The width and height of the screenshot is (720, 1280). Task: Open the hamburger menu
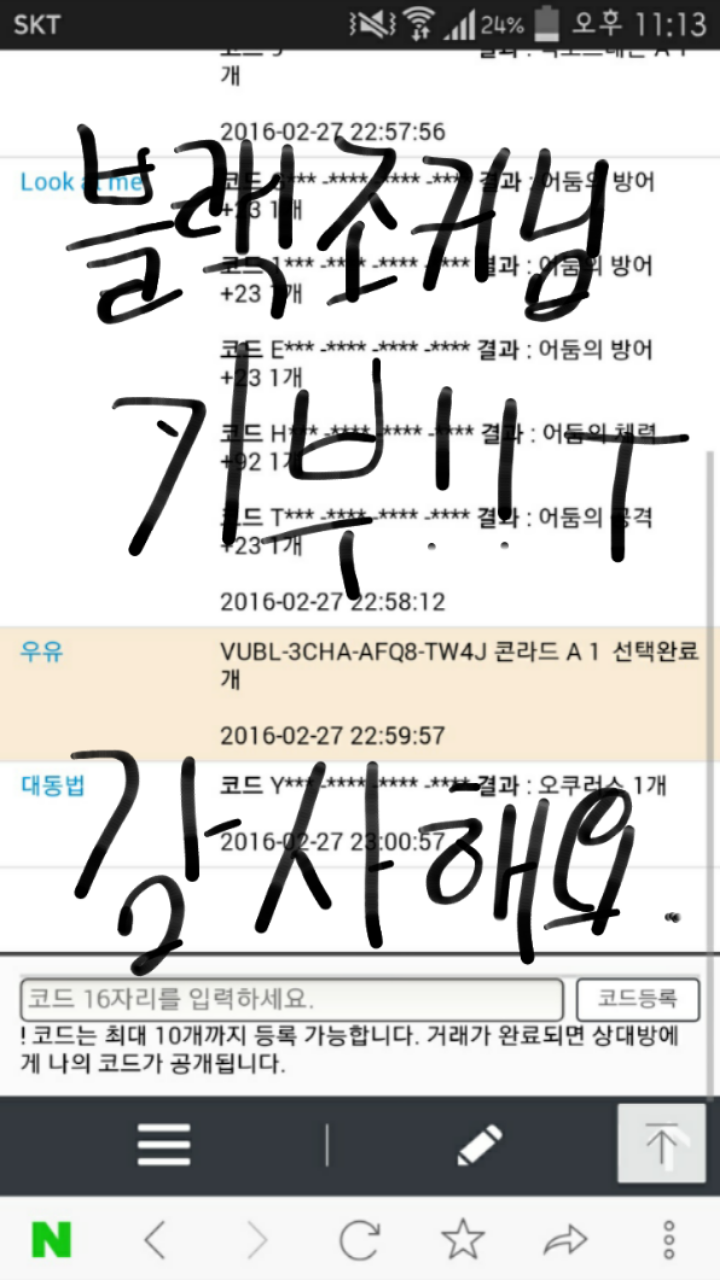(164, 1145)
